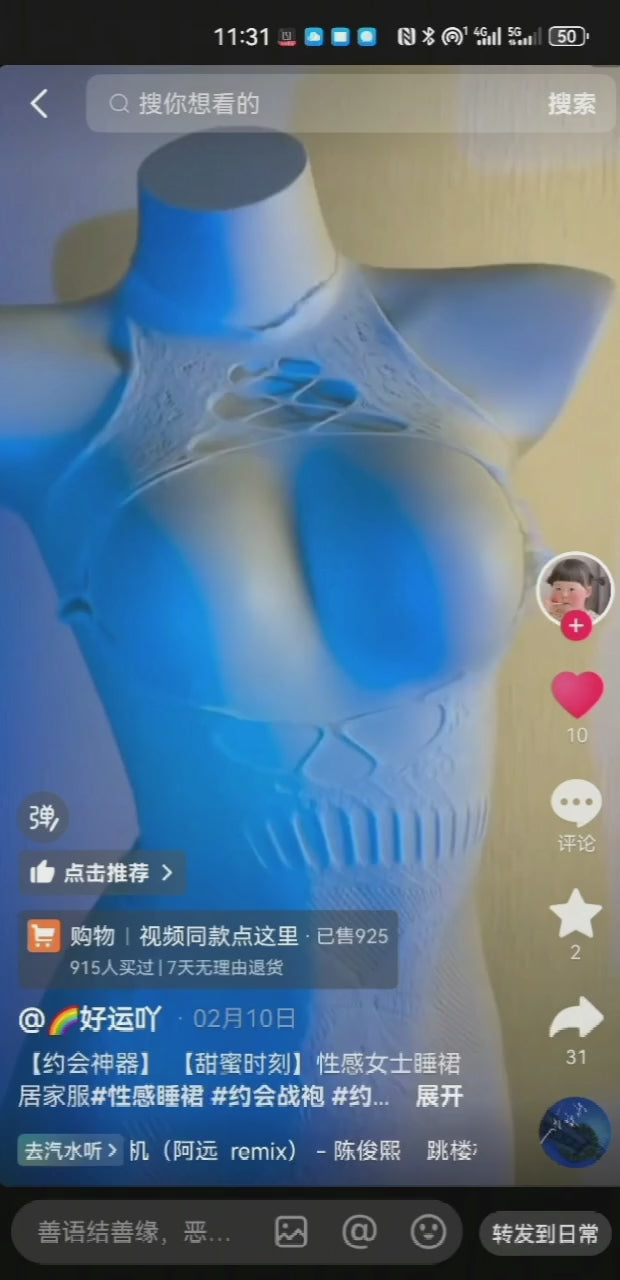Viewport: 620px width, 1280px height.
Task: Tap the 点击推荐 recommend chip
Action: 103,873
